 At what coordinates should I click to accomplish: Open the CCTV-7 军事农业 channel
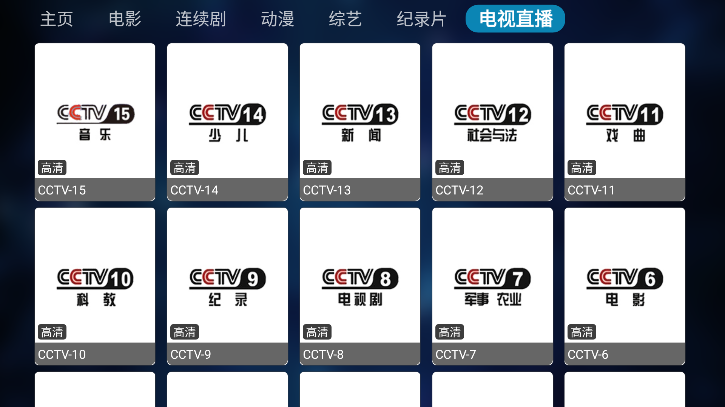492,286
